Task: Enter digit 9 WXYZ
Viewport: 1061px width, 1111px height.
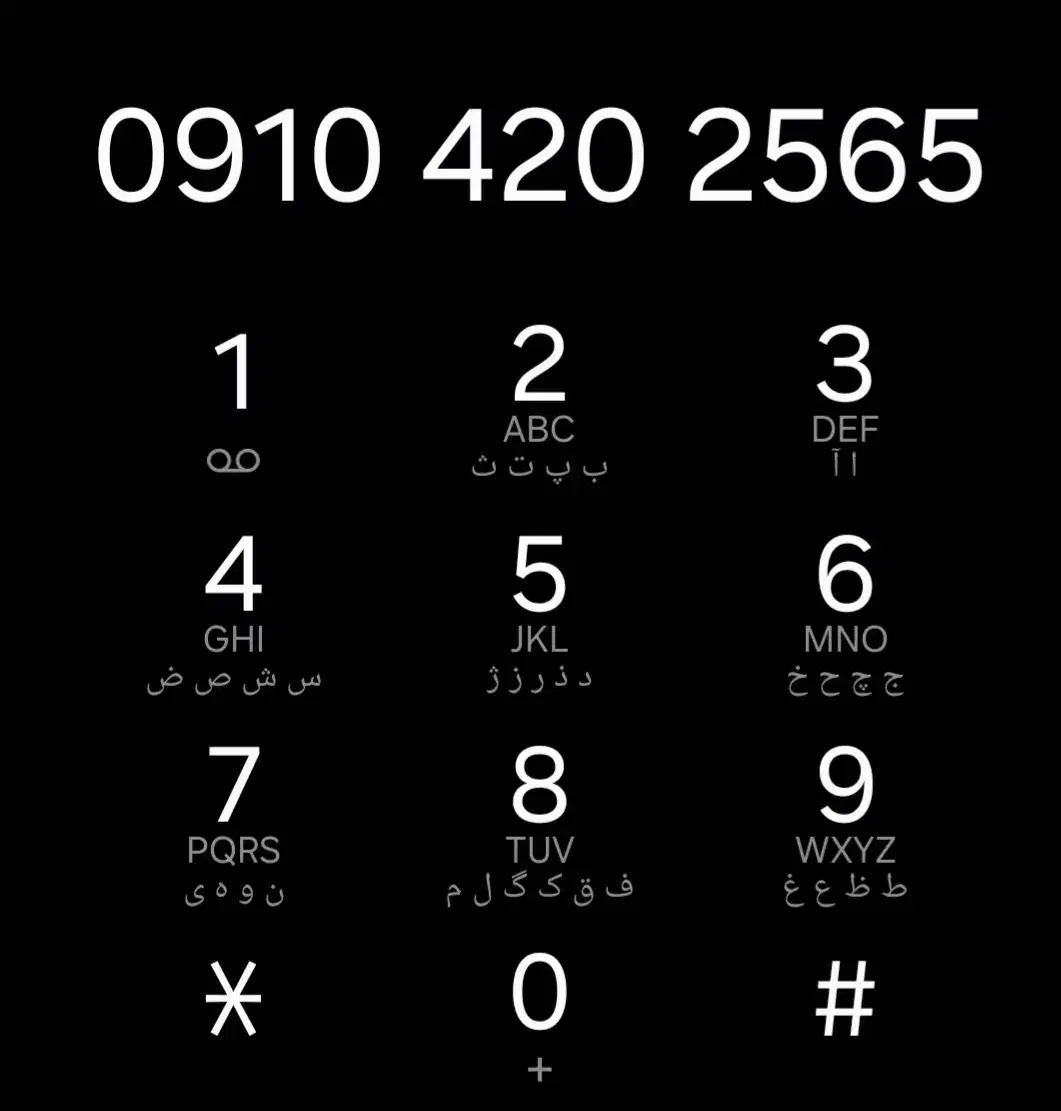Action: click(845, 826)
